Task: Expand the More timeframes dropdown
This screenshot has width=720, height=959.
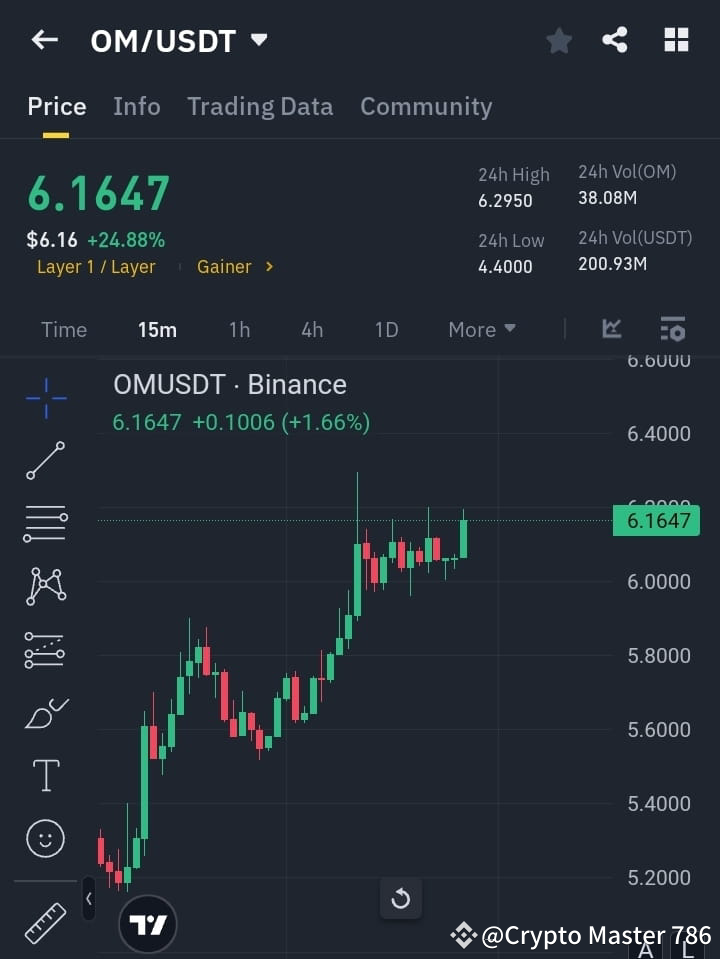Action: (481, 329)
